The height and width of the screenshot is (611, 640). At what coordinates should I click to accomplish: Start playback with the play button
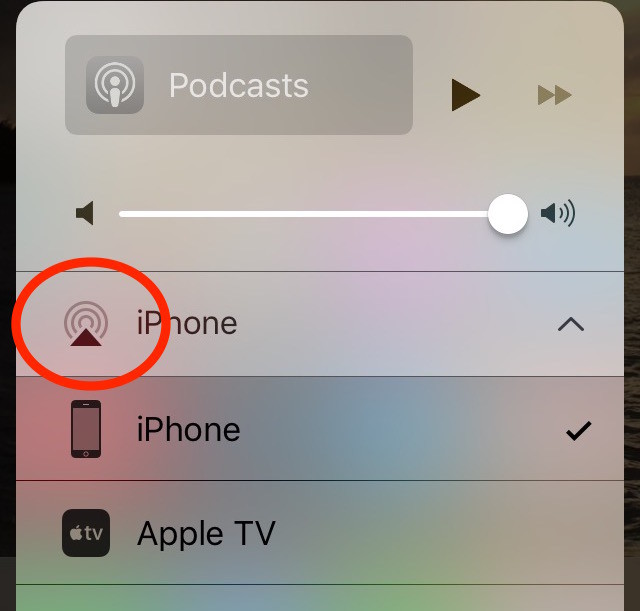pyautogui.click(x=465, y=94)
